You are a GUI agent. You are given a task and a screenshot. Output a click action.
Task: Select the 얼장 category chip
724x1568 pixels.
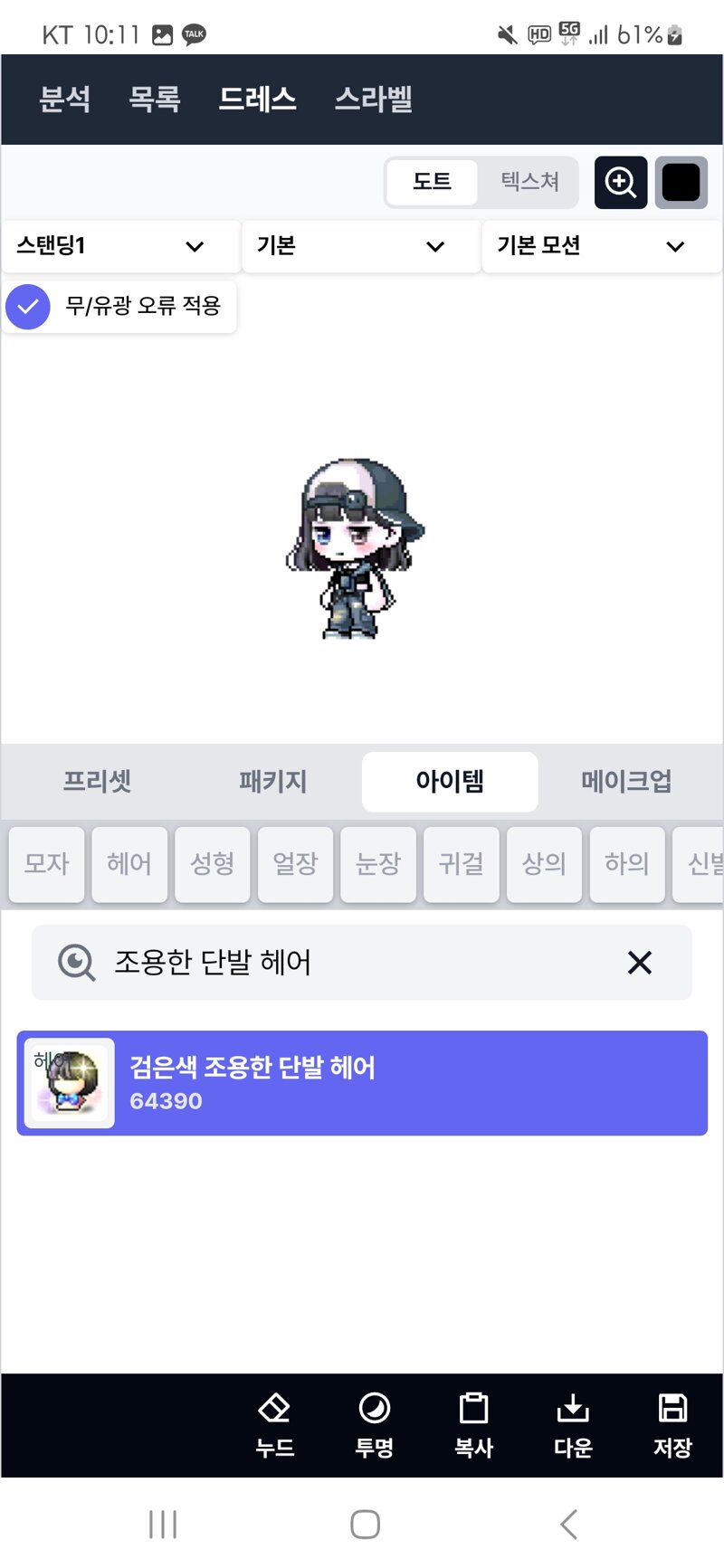[x=295, y=864]
